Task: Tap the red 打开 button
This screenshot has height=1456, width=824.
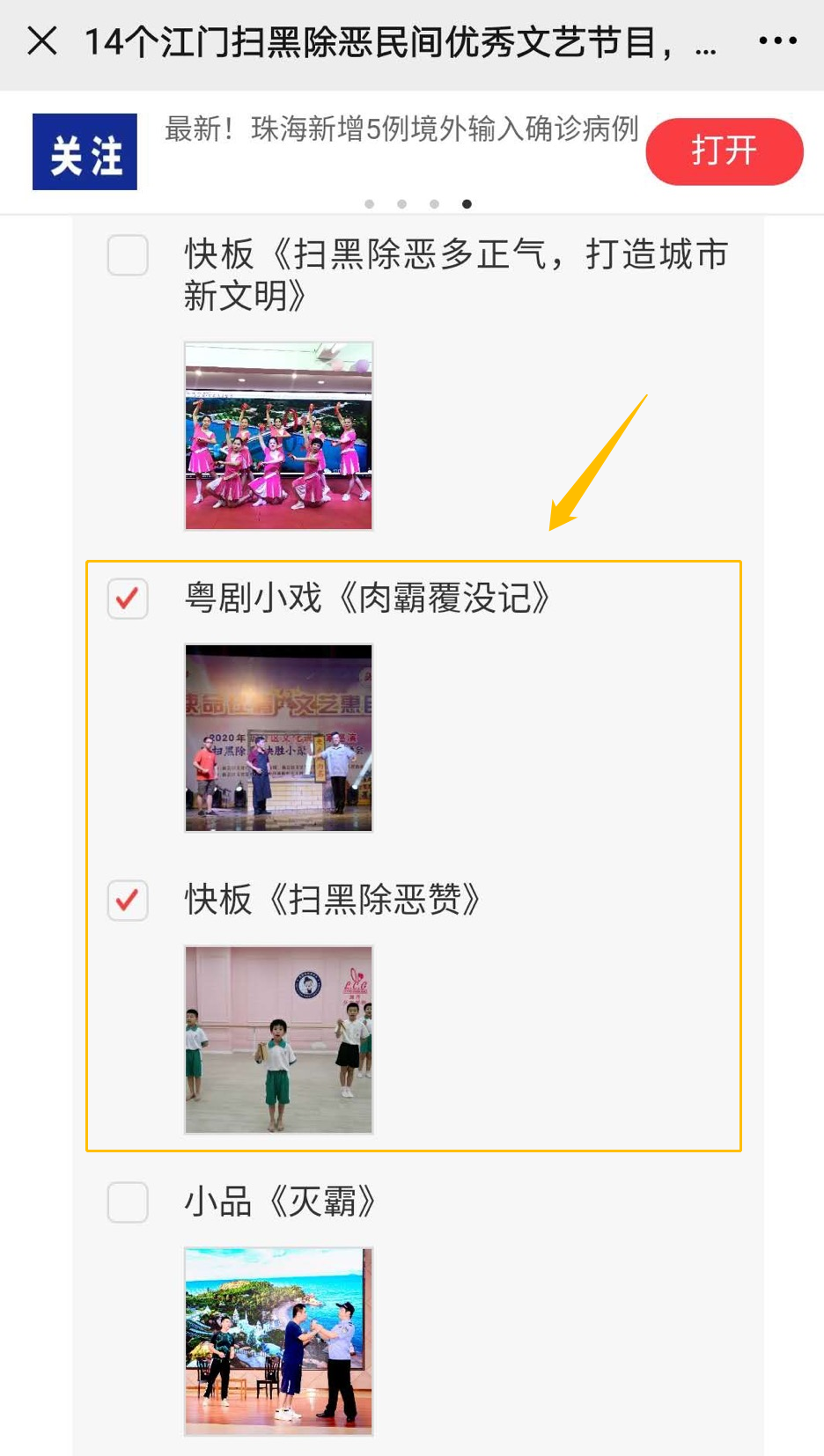Action: (724, 151)
